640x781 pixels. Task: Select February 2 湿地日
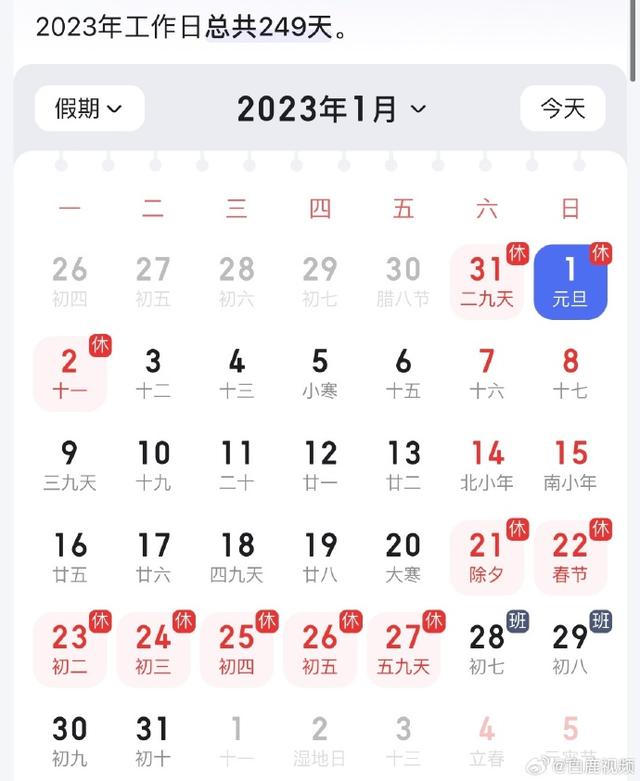[x=320, y=740]
